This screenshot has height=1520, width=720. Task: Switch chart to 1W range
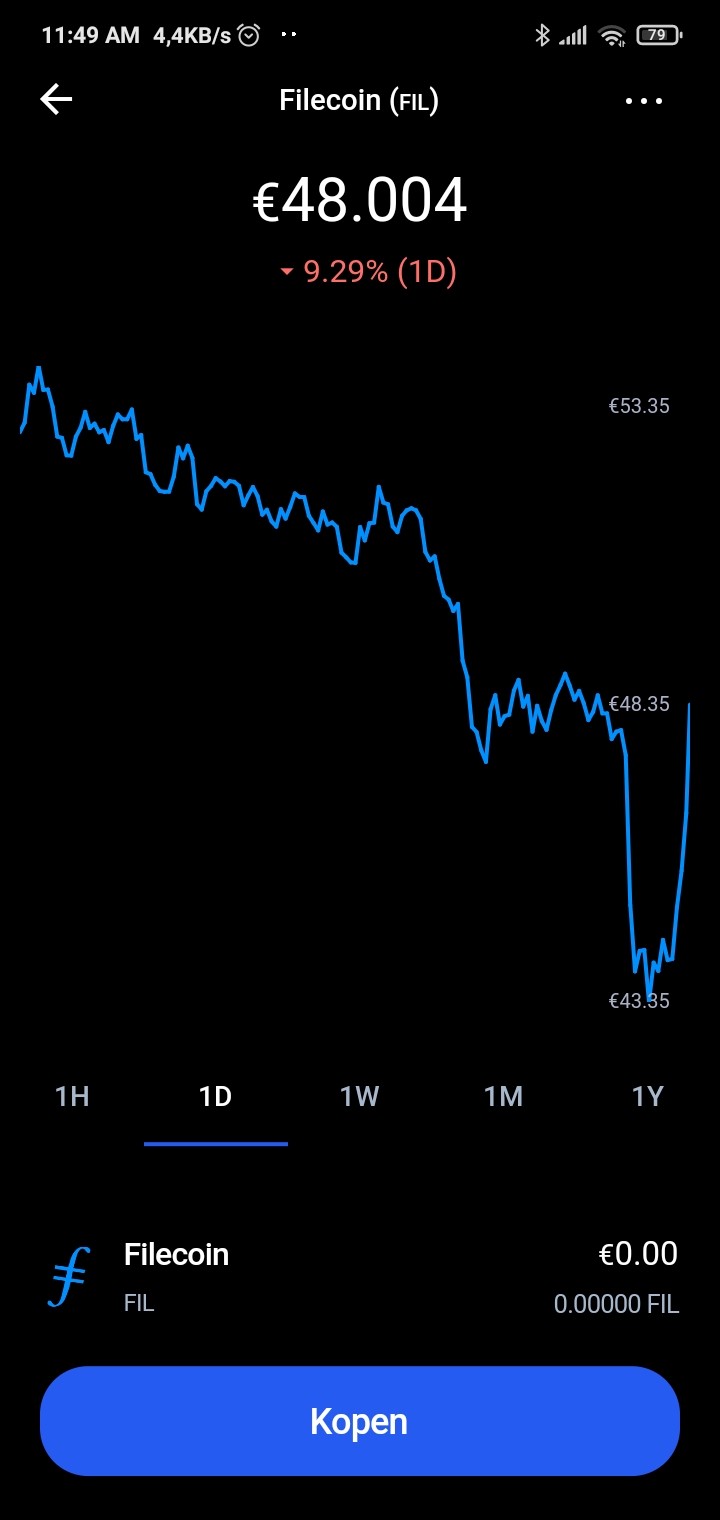360,1097
